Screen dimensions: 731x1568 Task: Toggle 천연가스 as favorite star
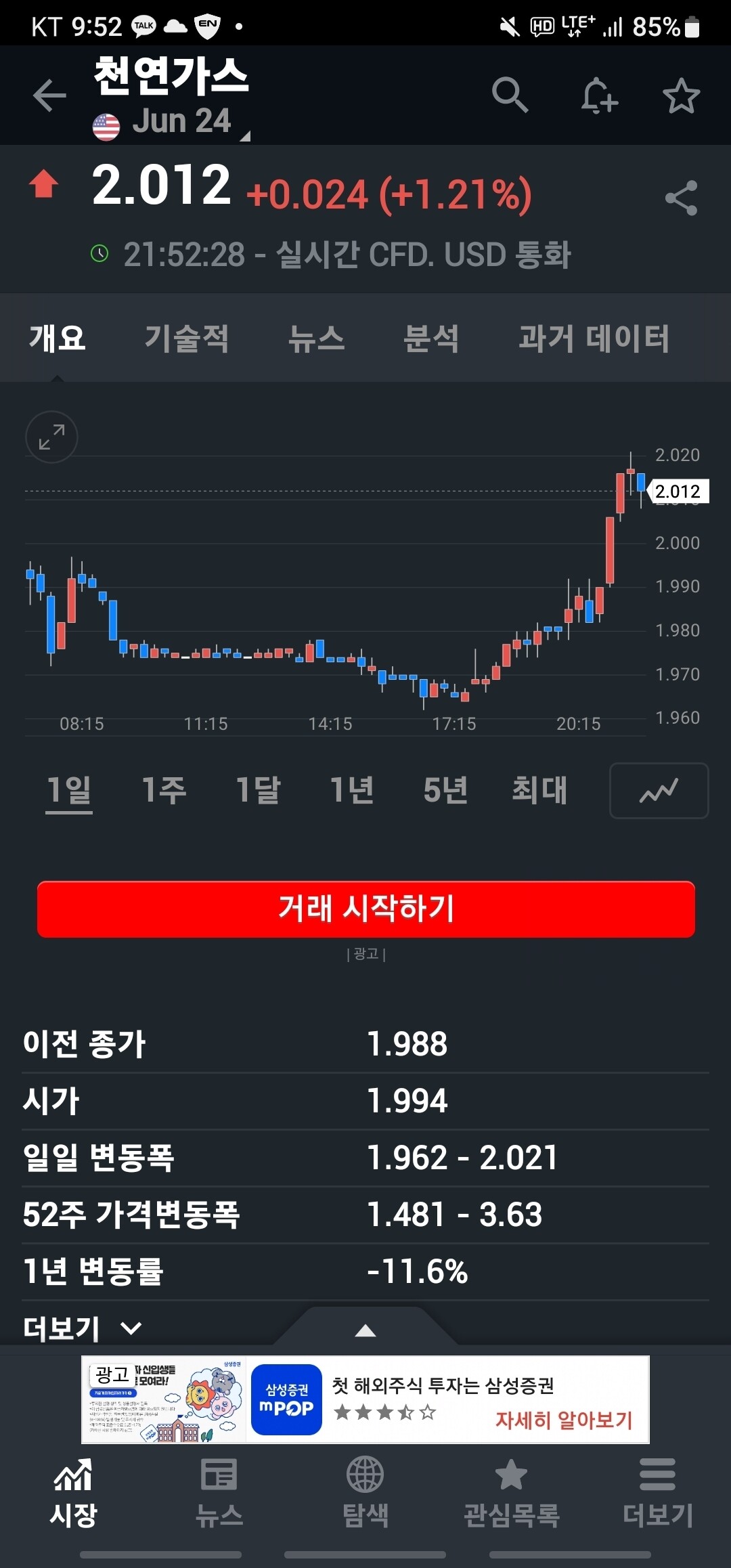point(681,95)
